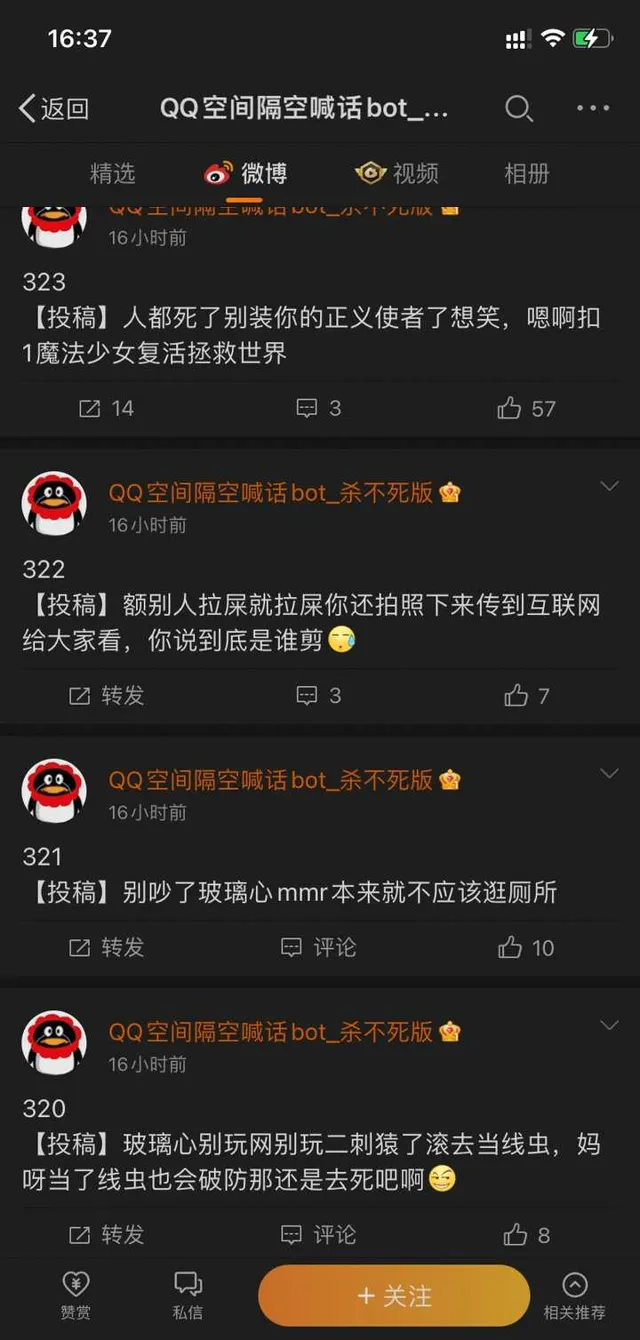Like post 320 with 8 likes
The width and height of the screenshot is (640, 1340).
pyautogui.click(x=527, y=1235)
